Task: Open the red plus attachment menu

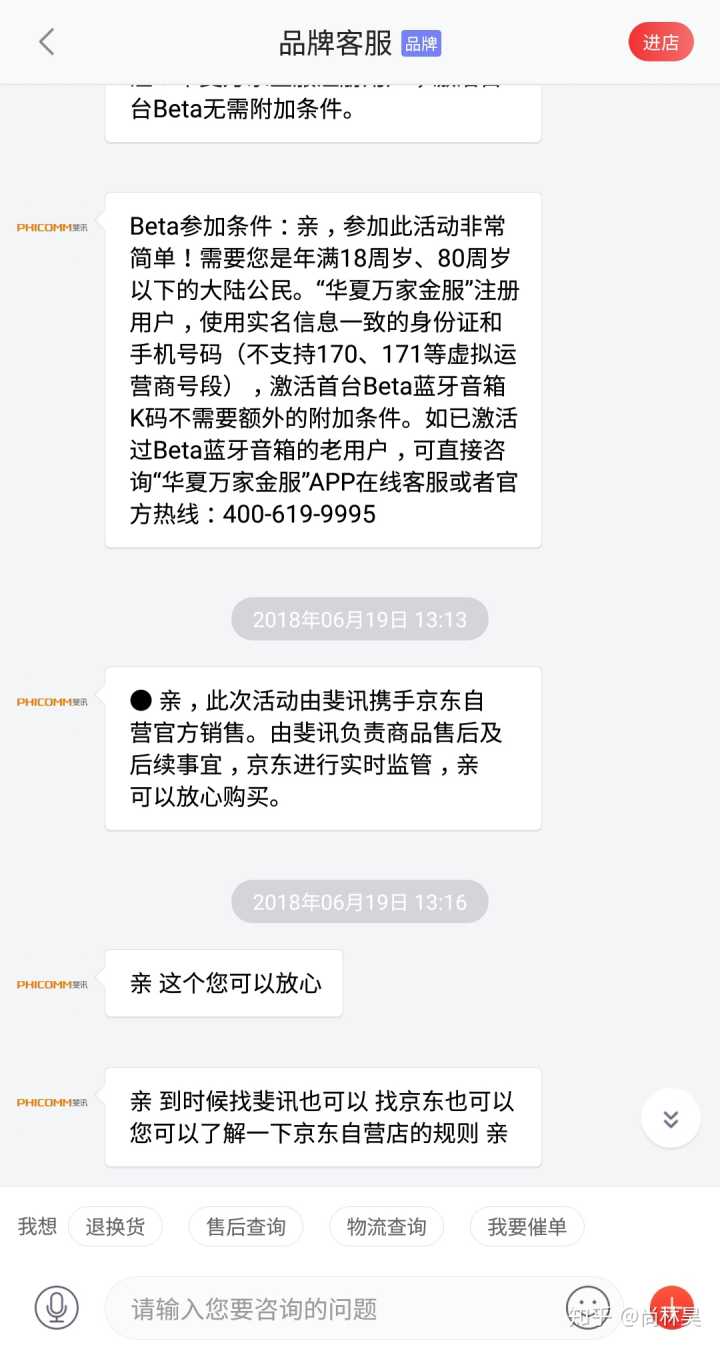Action: click(x=672, y=1306)
